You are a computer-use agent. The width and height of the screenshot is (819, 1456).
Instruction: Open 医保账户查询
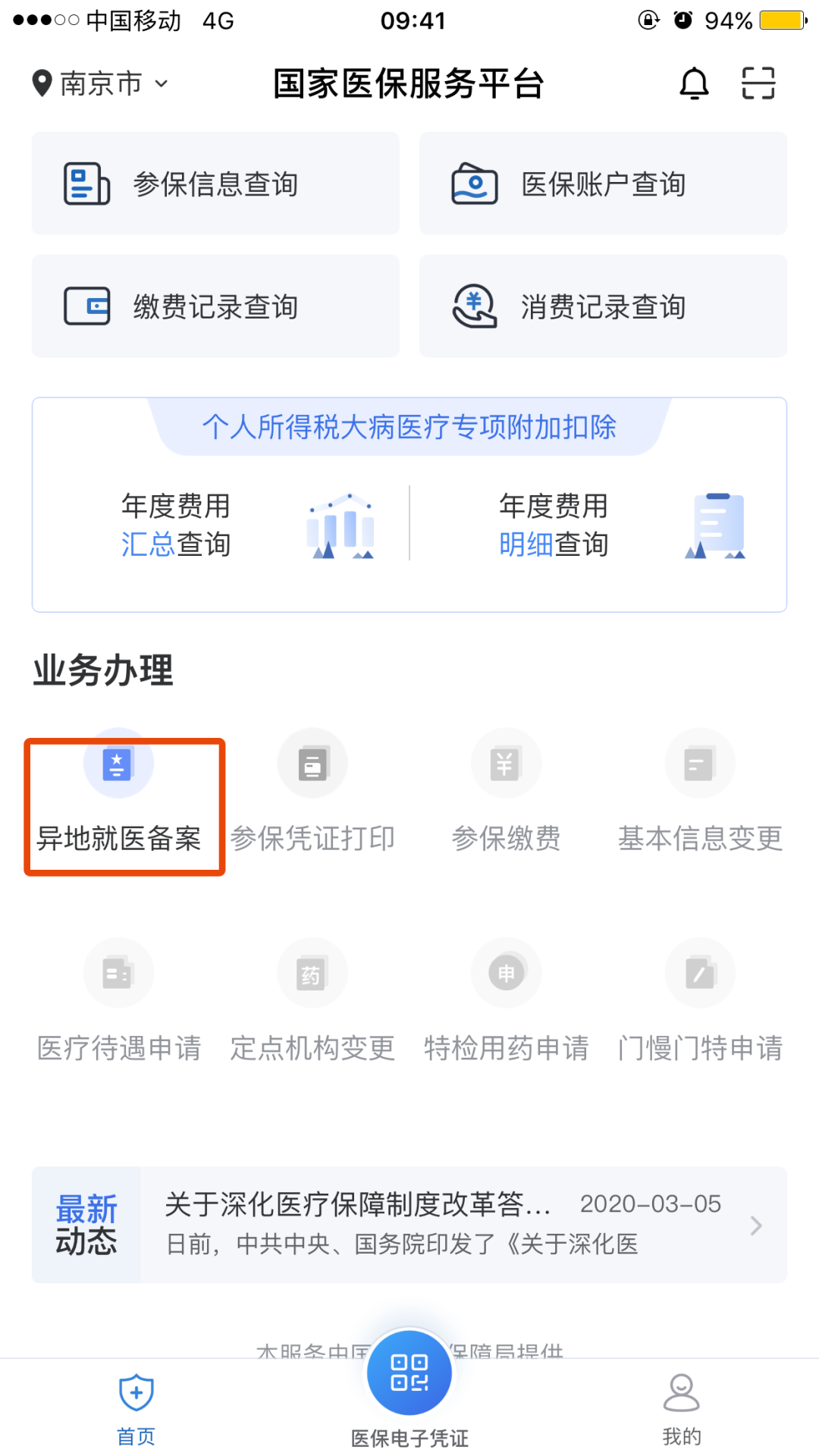603,184
